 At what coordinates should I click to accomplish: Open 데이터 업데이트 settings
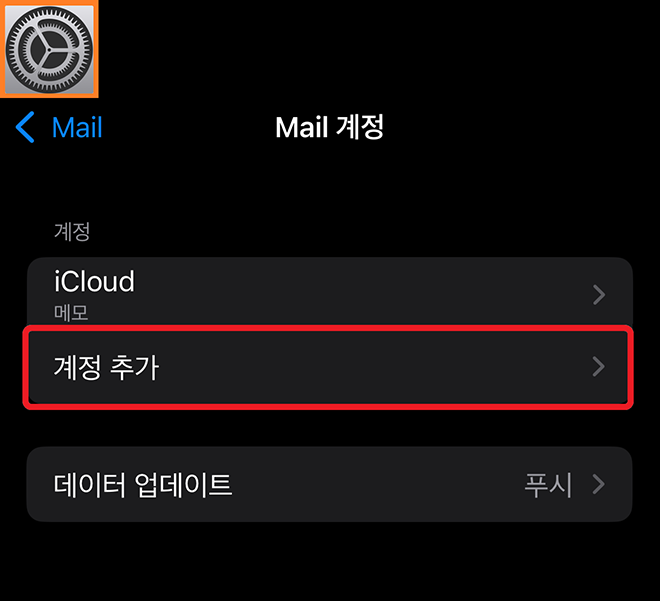coord(329,485)
